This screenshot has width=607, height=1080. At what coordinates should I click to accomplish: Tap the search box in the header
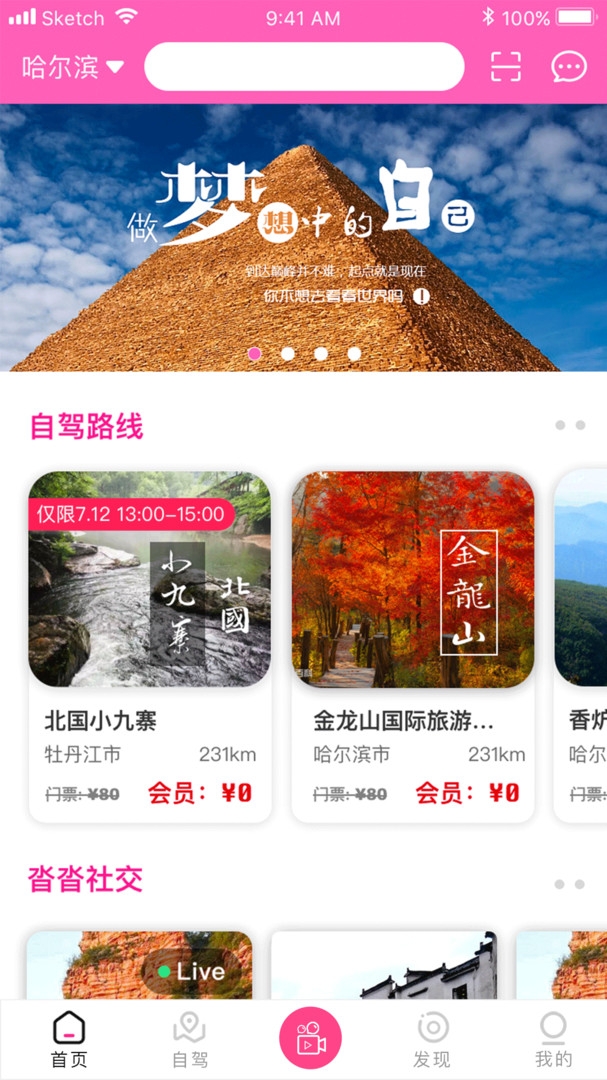(304, 67)
